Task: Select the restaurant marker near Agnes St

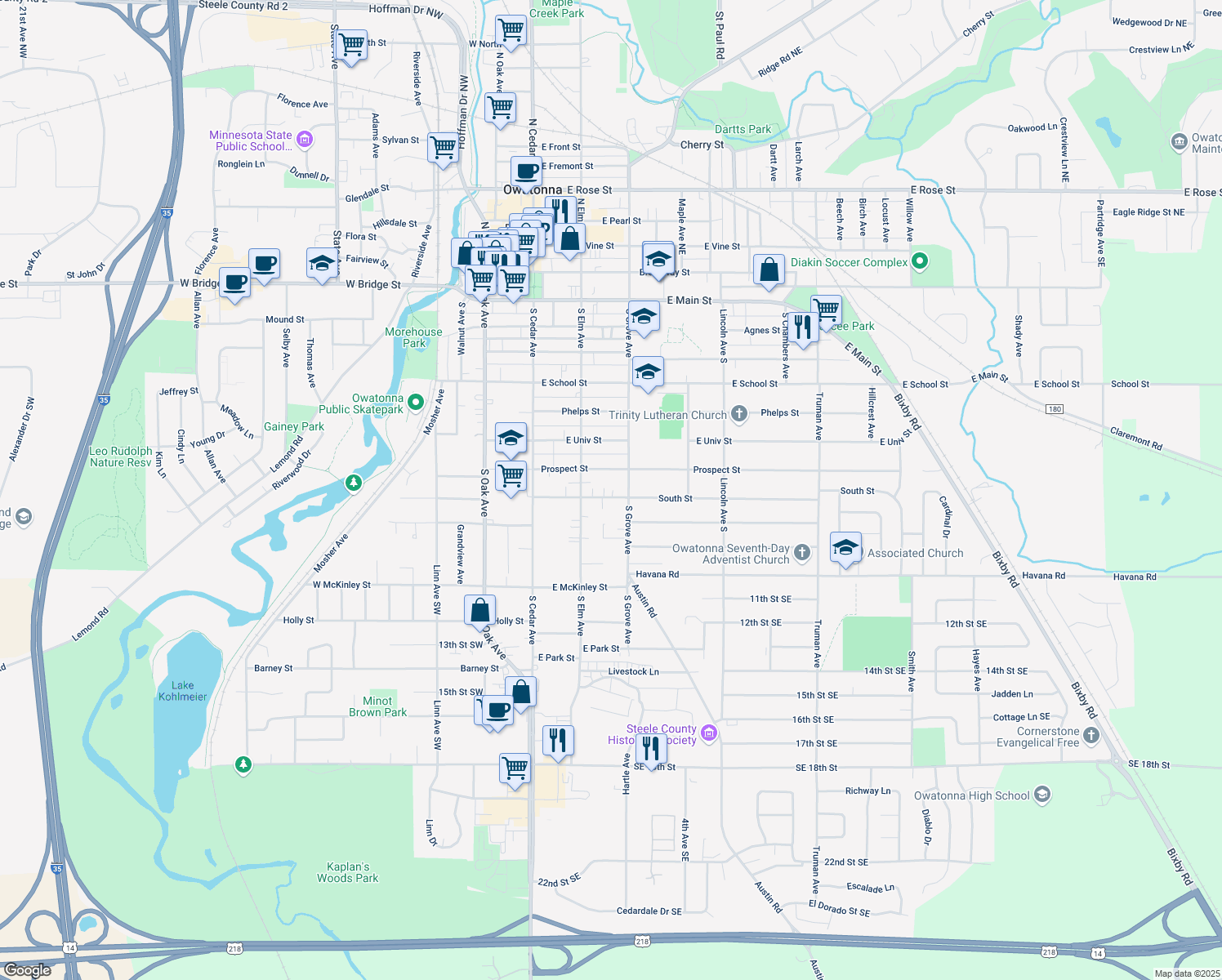Action: pos(803,327)
